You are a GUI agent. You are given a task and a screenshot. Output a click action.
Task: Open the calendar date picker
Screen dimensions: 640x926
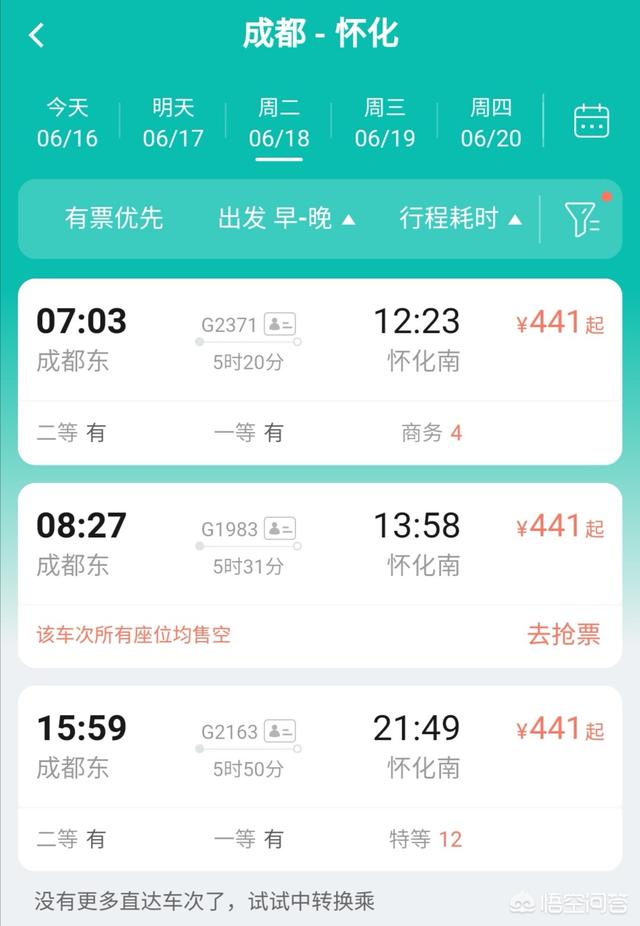[x=591, y=121]
